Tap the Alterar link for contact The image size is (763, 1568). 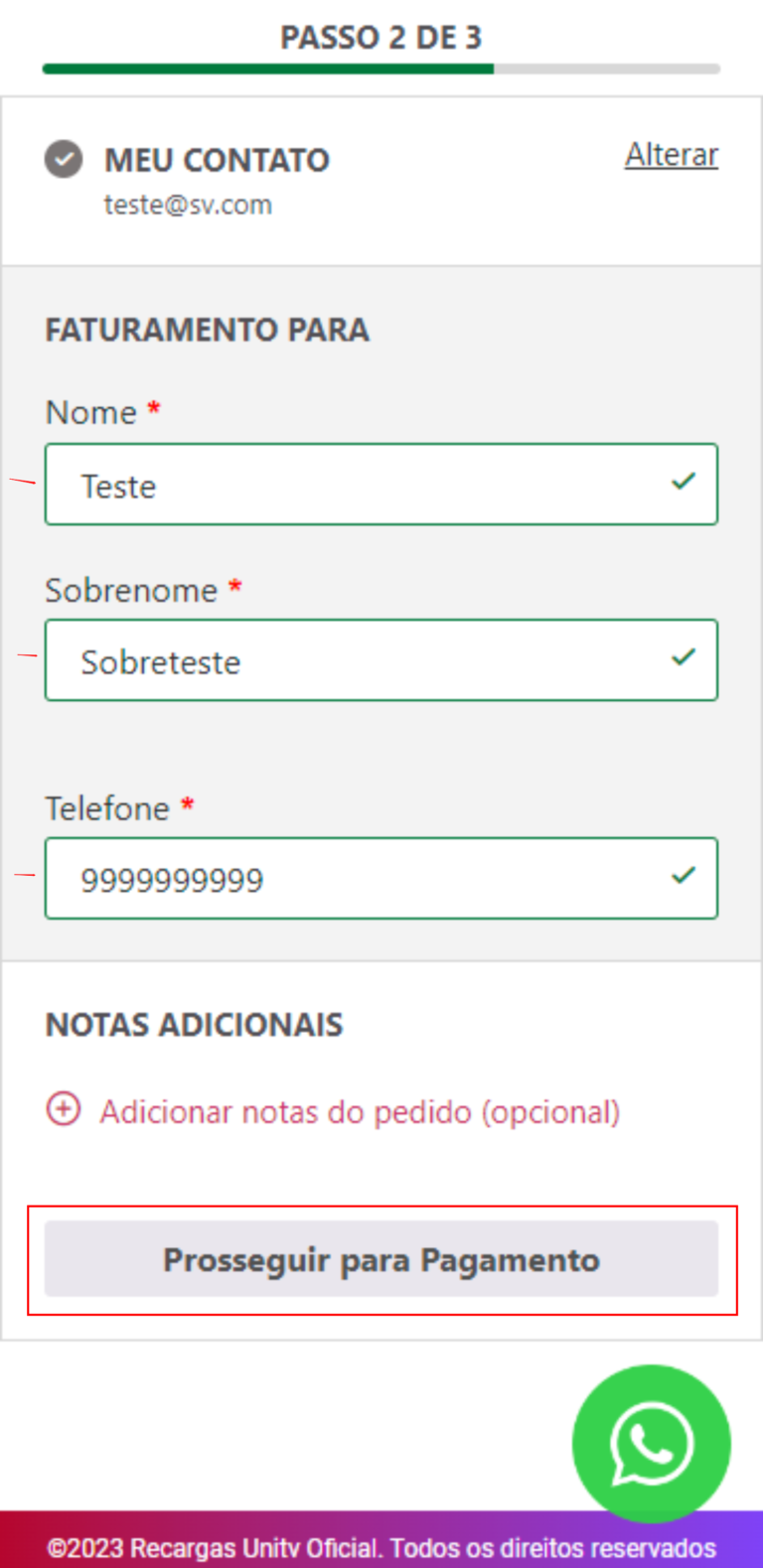pyautogui.click(x=671, y=155)
